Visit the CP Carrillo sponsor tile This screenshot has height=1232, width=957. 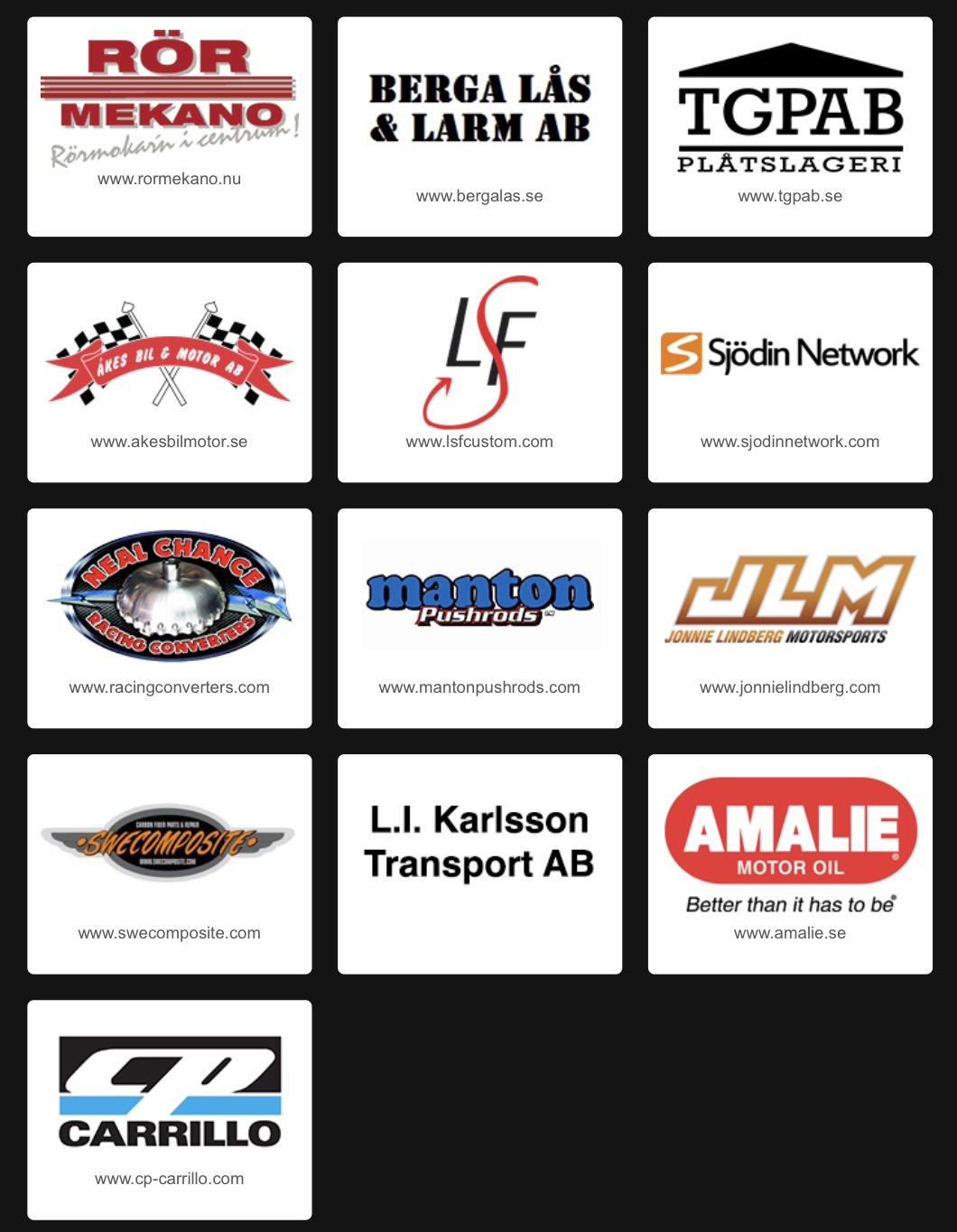coord(170,1109)
